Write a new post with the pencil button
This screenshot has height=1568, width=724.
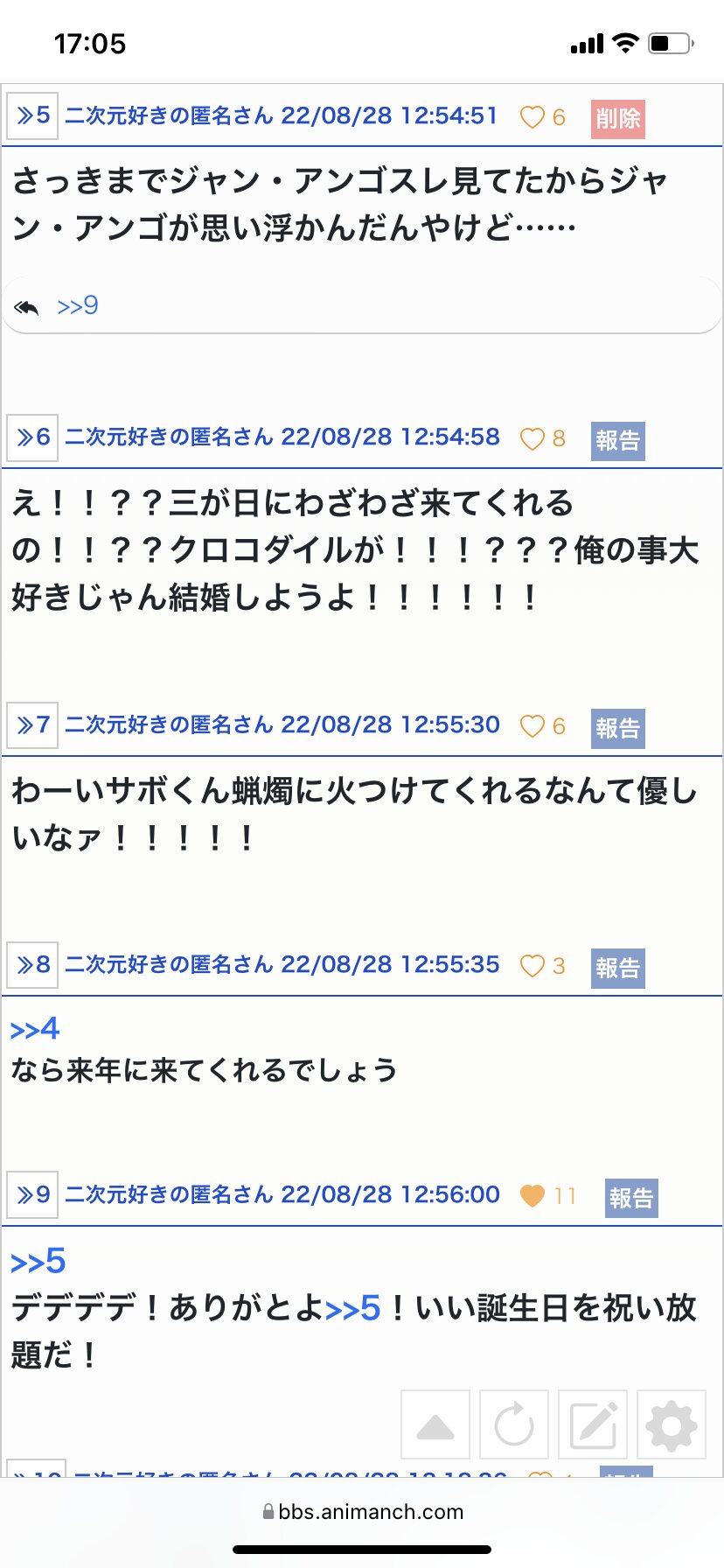[593, 1424]
